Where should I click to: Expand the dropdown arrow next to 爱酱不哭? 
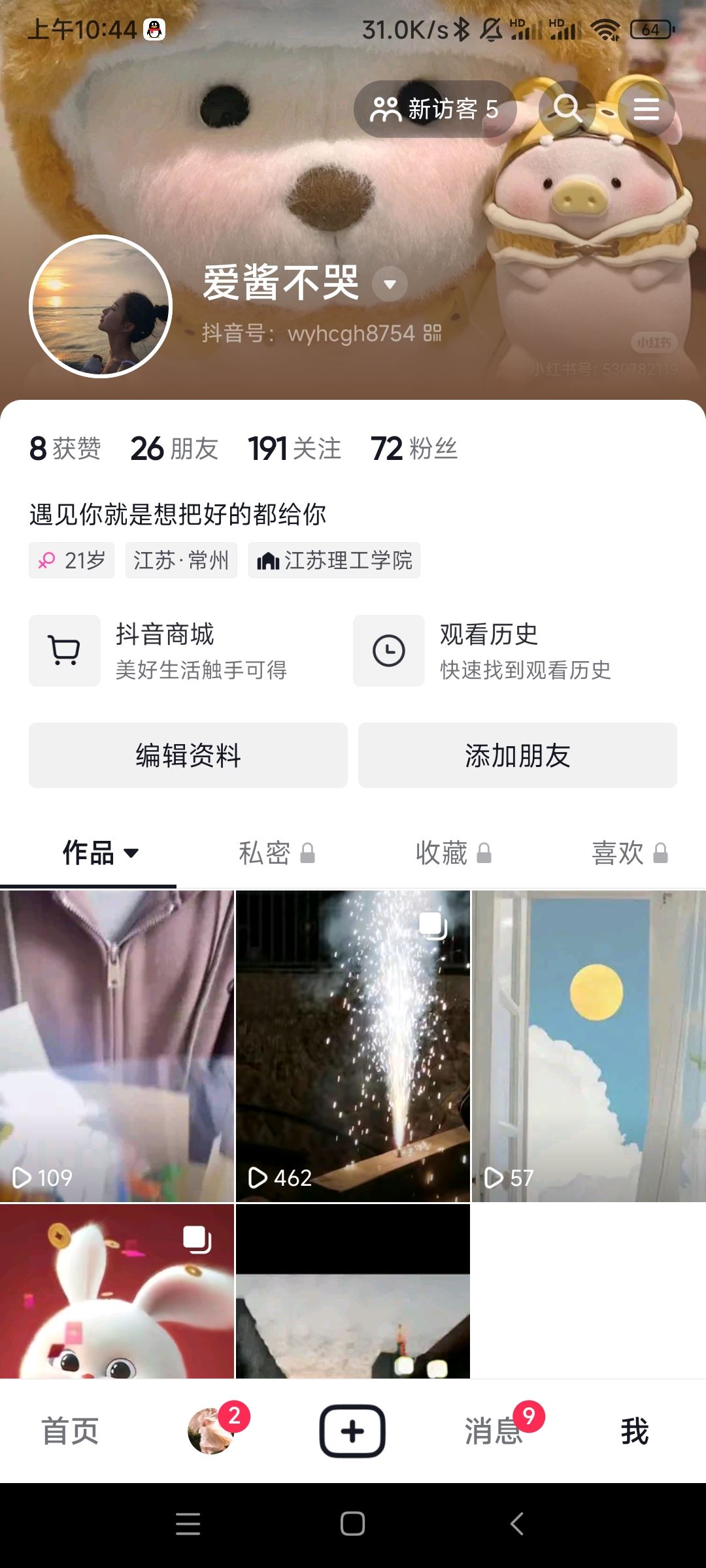pos(389,284)
